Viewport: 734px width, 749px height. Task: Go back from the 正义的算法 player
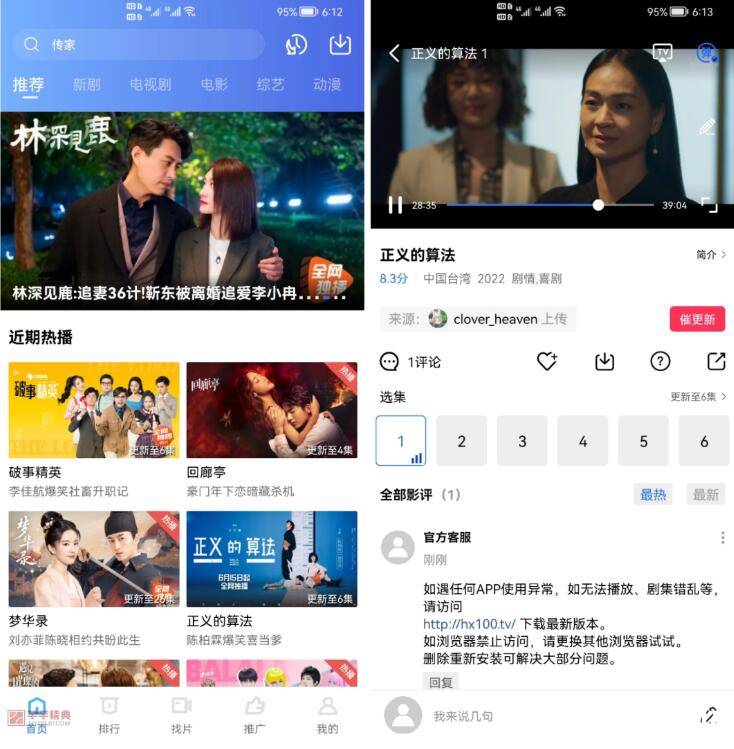(x=394, y=53)
